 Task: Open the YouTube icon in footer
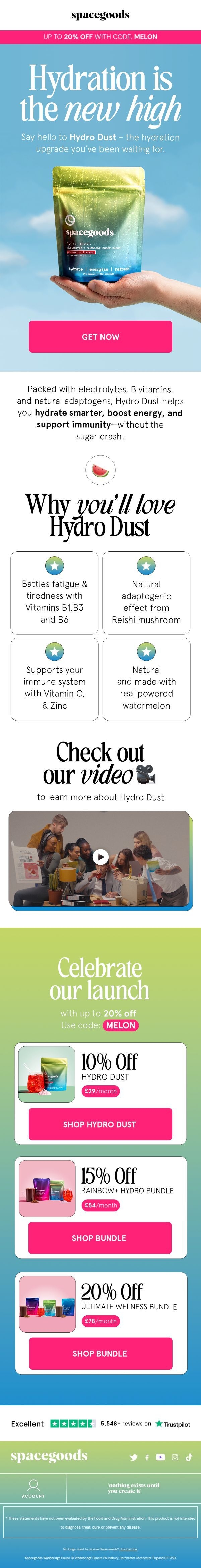tap(160, 1457)
